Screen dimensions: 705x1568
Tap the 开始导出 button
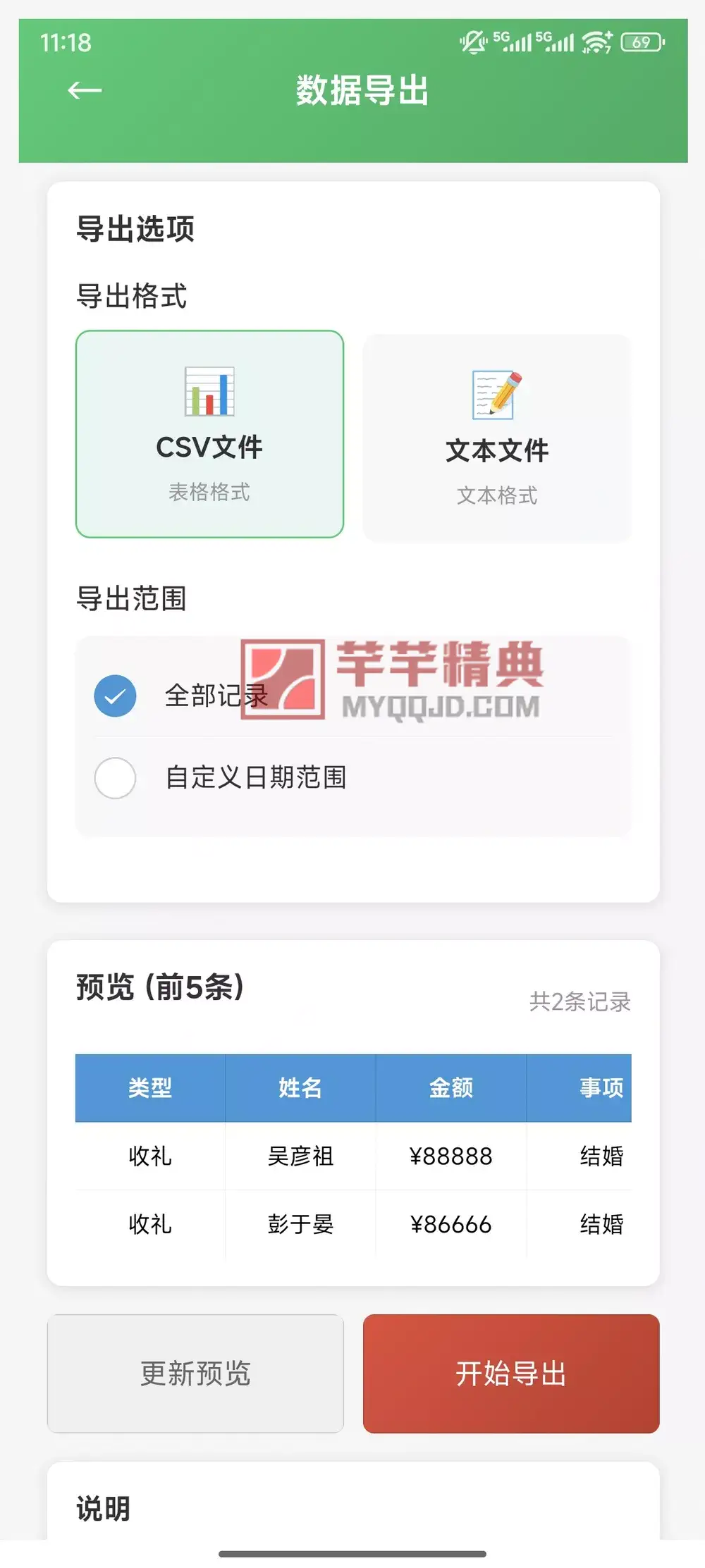510,1374
